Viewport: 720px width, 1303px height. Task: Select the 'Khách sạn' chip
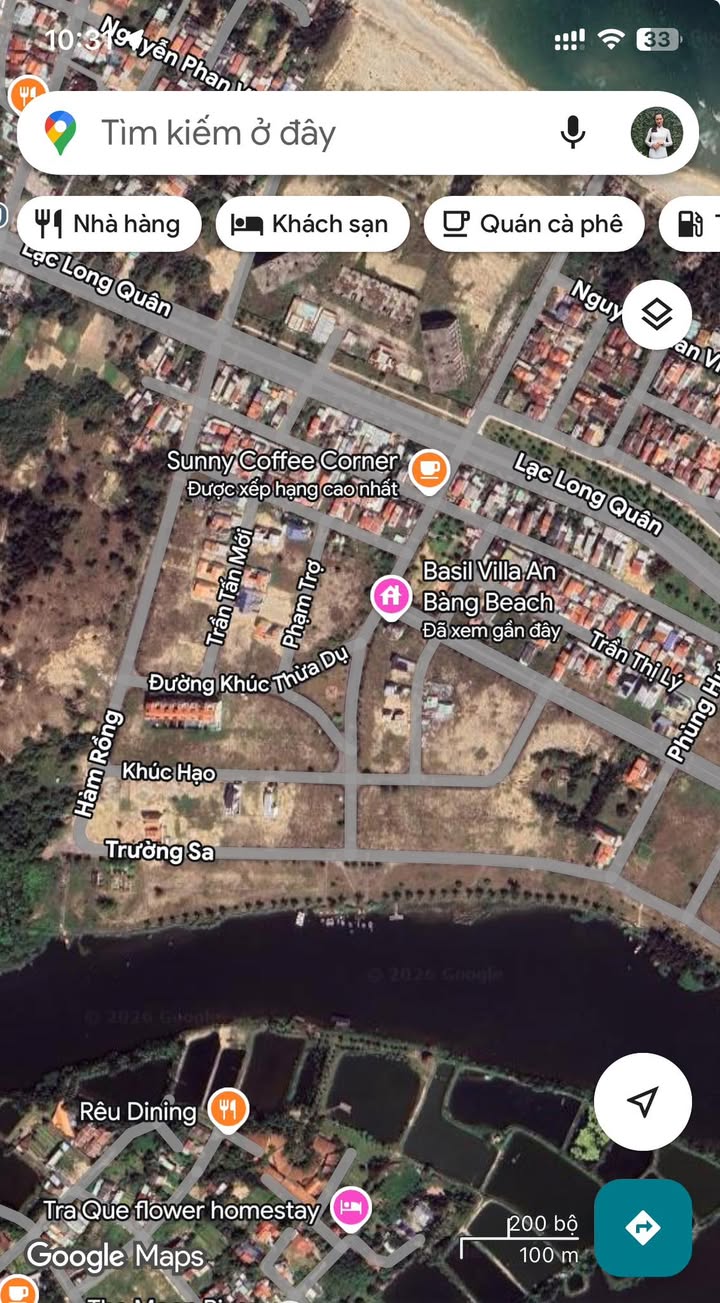click(x=312, y=224)
